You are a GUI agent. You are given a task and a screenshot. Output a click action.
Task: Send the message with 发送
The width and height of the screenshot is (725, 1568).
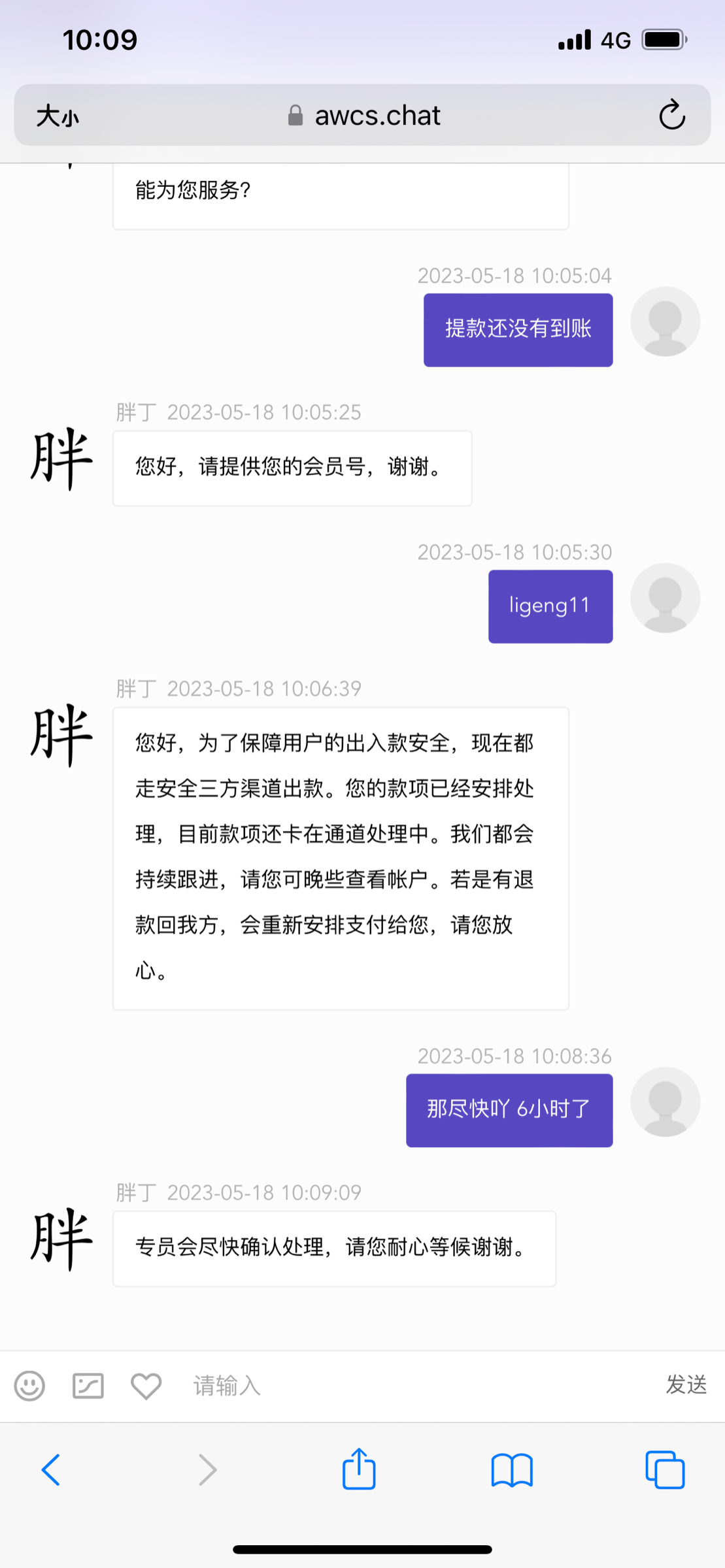point(686,1384)
